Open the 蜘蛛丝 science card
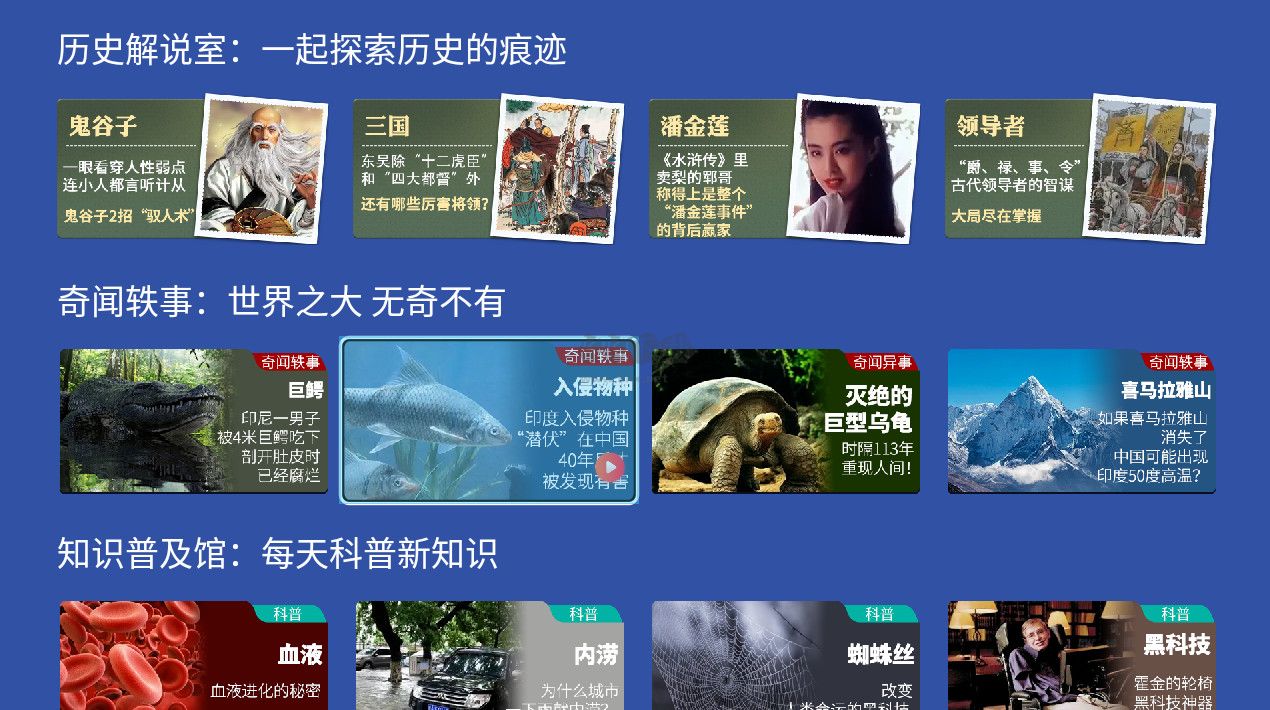This screenshot has width=1270, height=710. [x=785, y=657]
